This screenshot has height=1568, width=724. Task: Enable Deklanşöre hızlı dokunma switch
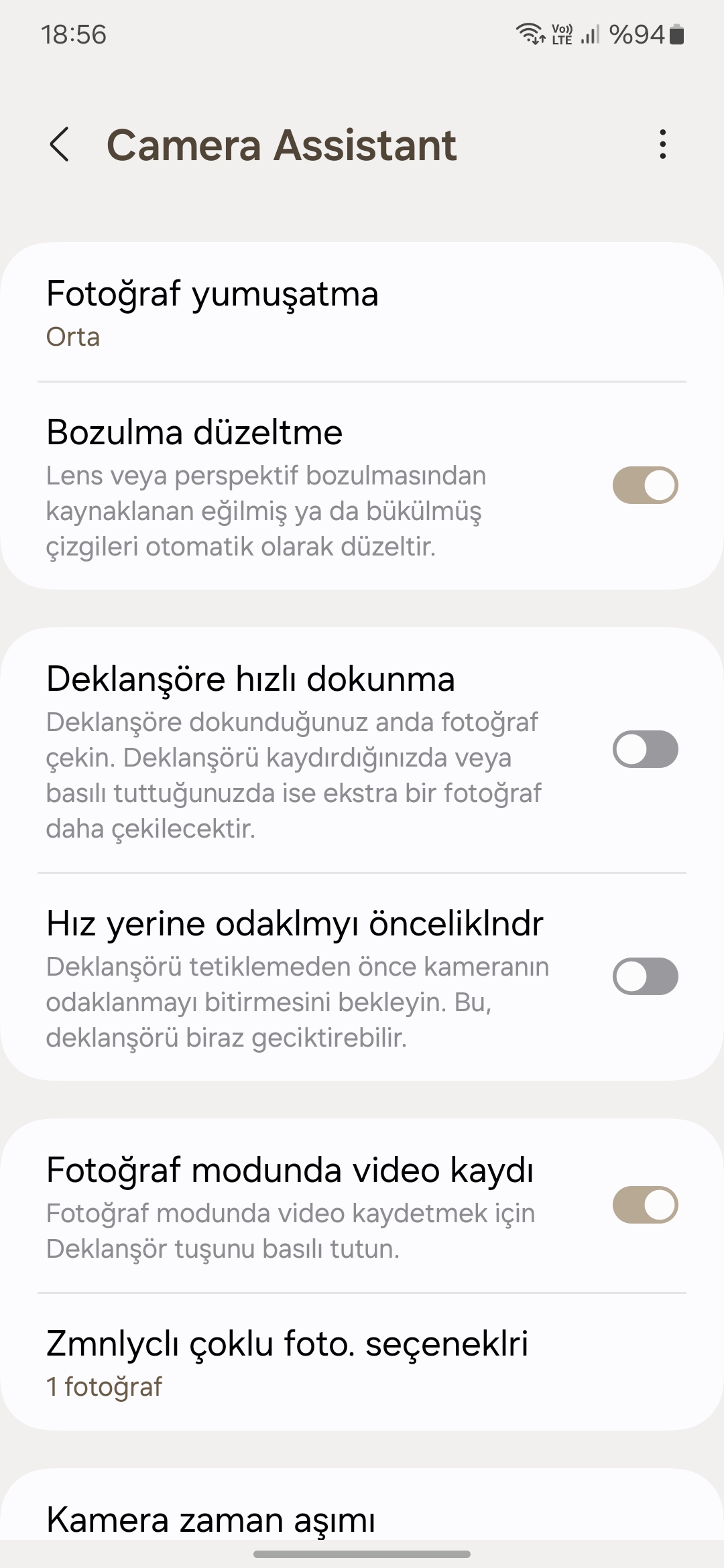(645, 749)
